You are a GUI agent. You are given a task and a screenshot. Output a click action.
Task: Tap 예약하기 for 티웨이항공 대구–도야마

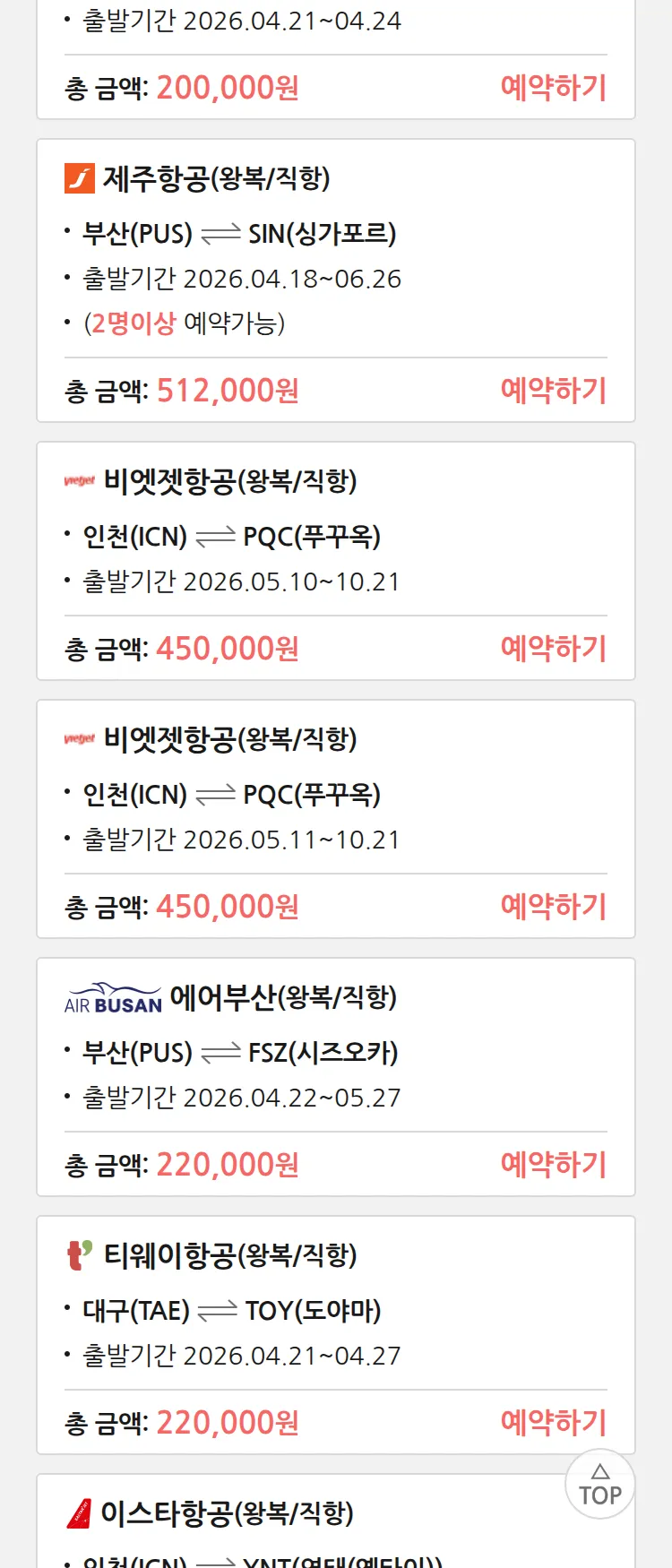click(x=553, y=1423)
